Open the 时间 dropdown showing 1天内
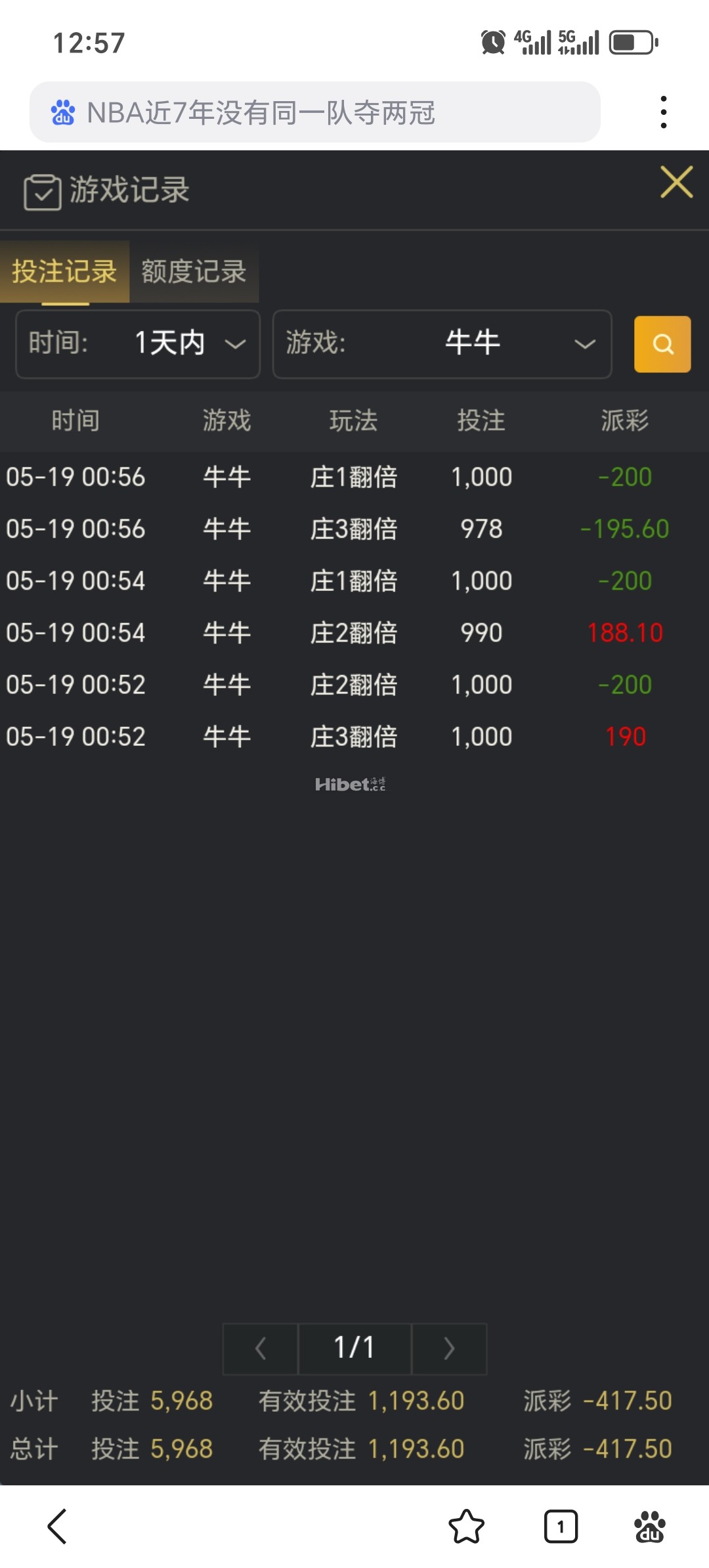The width and height of the screenshot is (709, 1568). (138, 344)
